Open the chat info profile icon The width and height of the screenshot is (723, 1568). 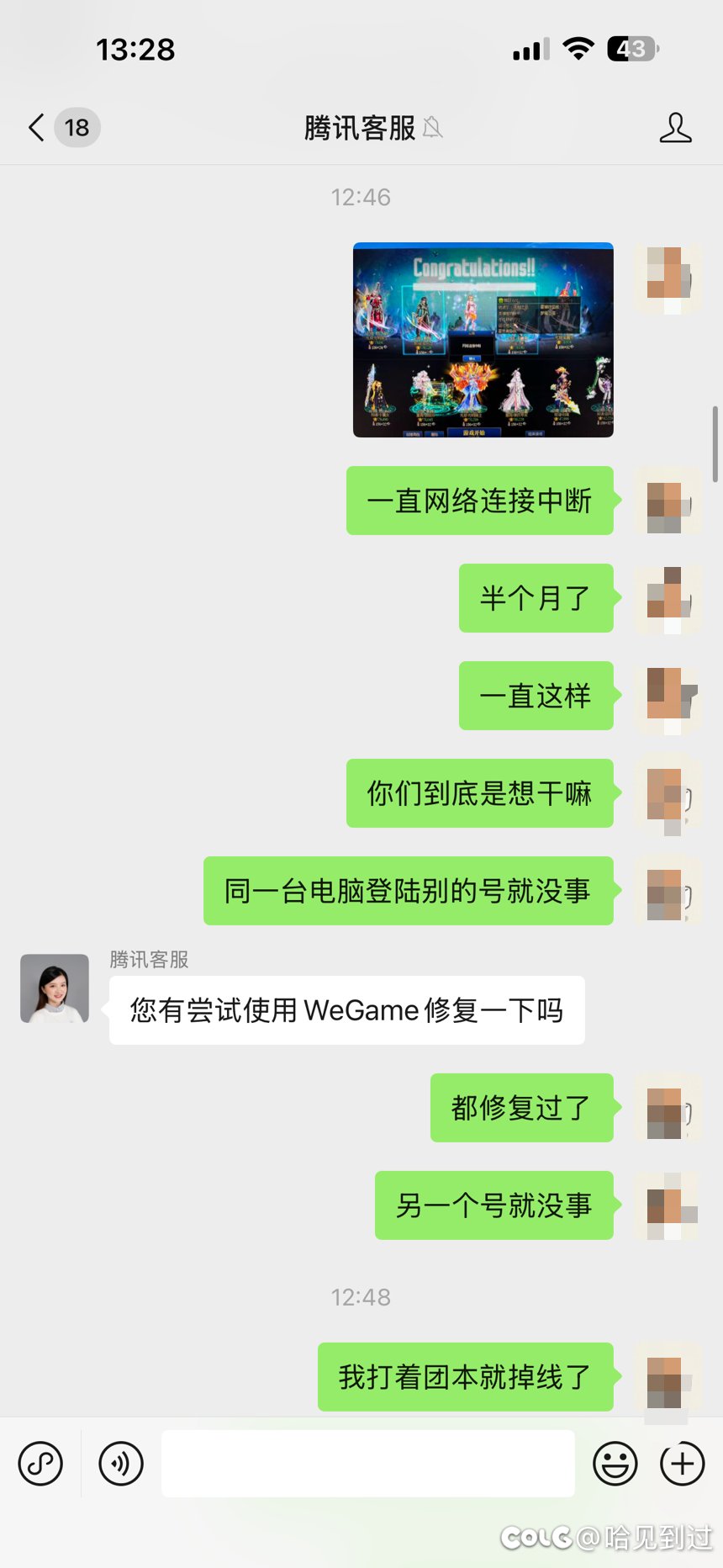(x=675, y=128)
